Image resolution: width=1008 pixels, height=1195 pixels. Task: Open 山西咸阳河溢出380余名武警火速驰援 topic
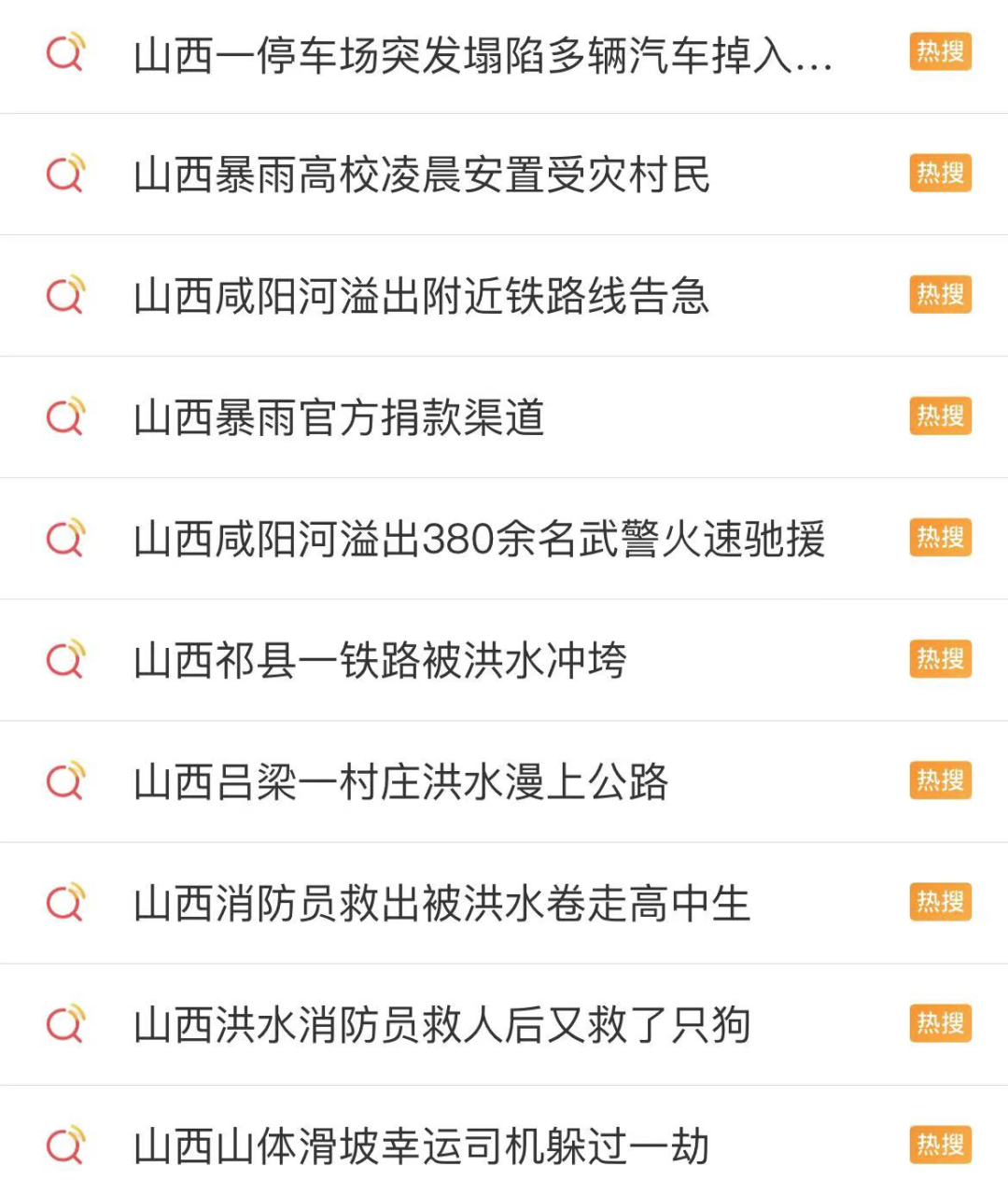click(x=479, y=539)
